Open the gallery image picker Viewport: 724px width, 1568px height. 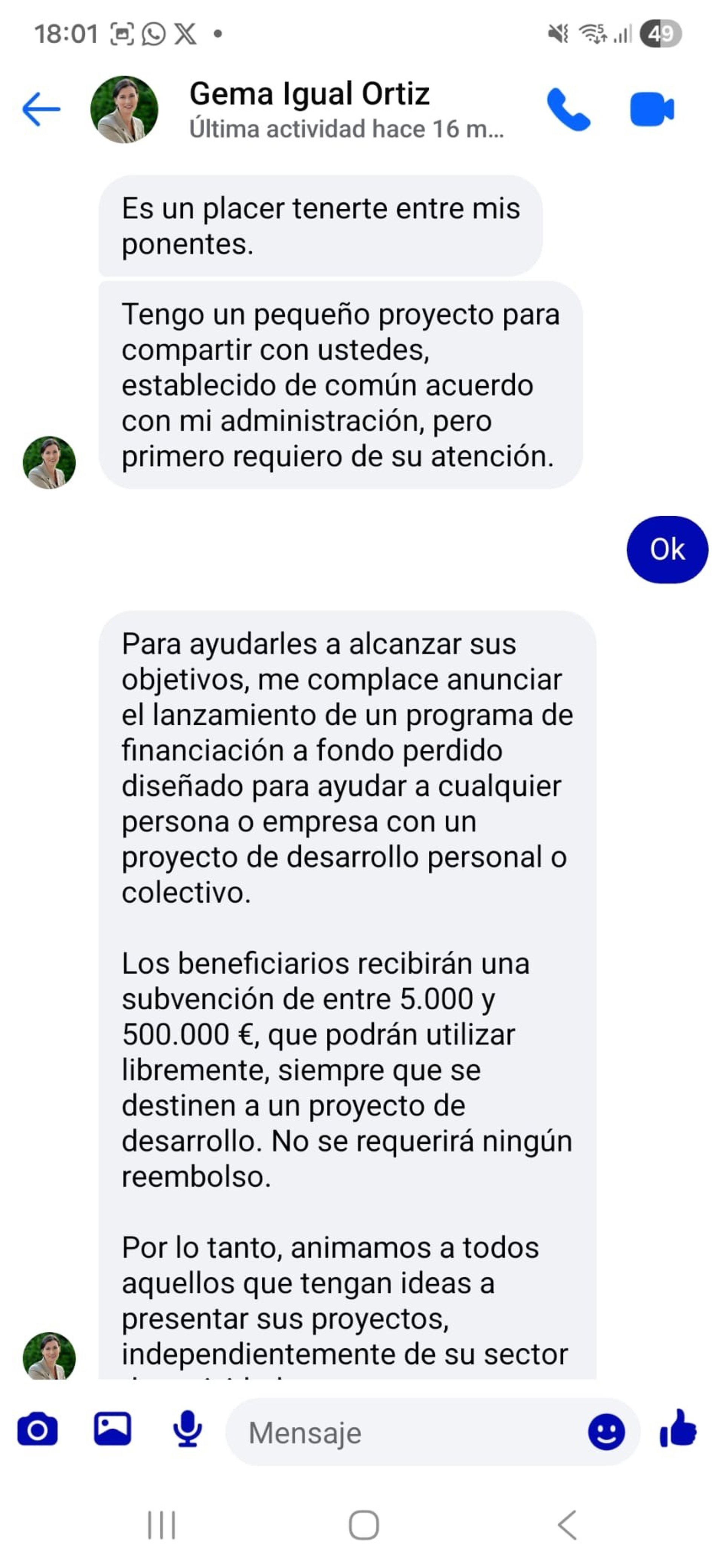(113, 1429)
